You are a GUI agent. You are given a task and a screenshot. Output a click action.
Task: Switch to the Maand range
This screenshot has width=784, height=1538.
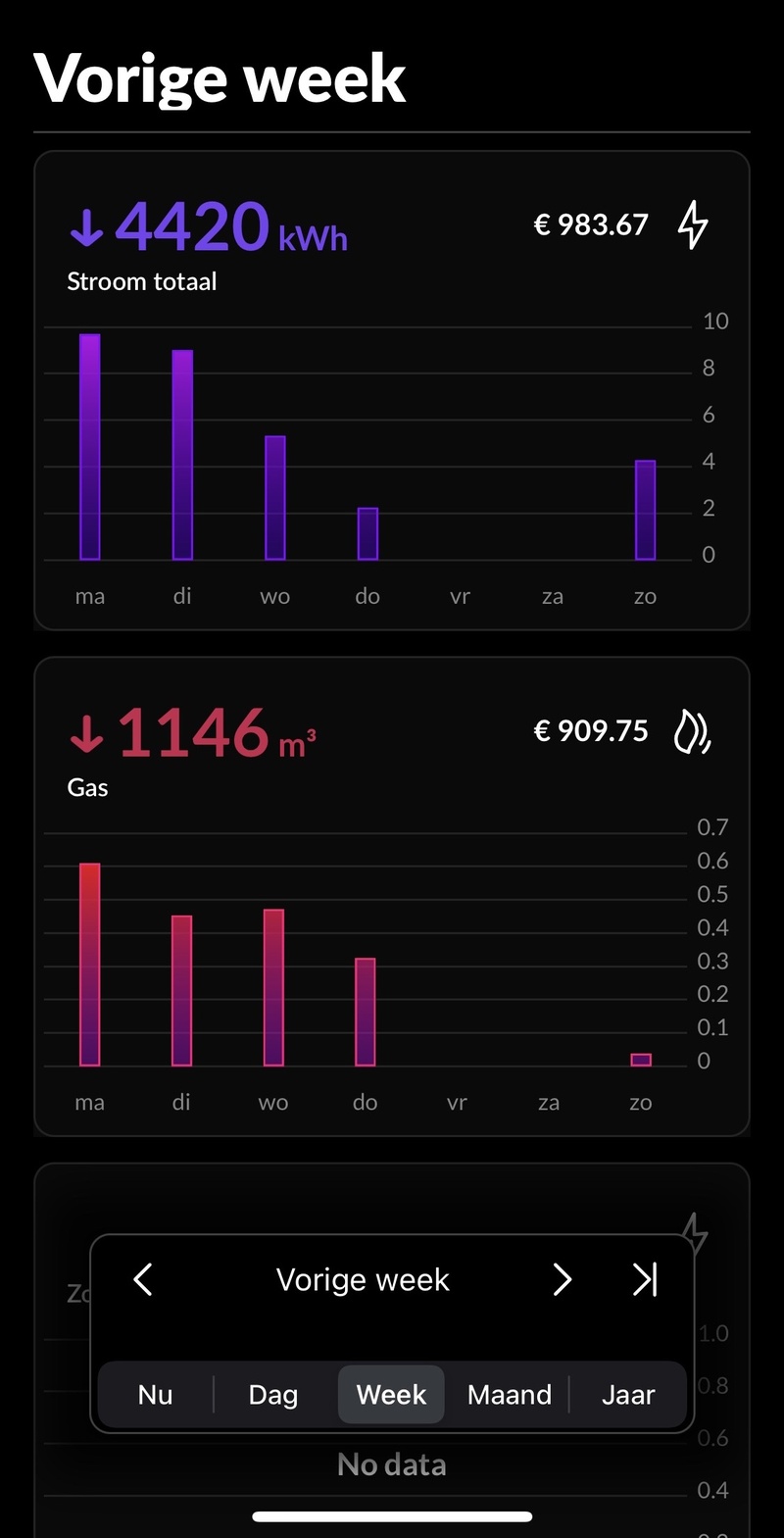click(x=510, y=1394)
